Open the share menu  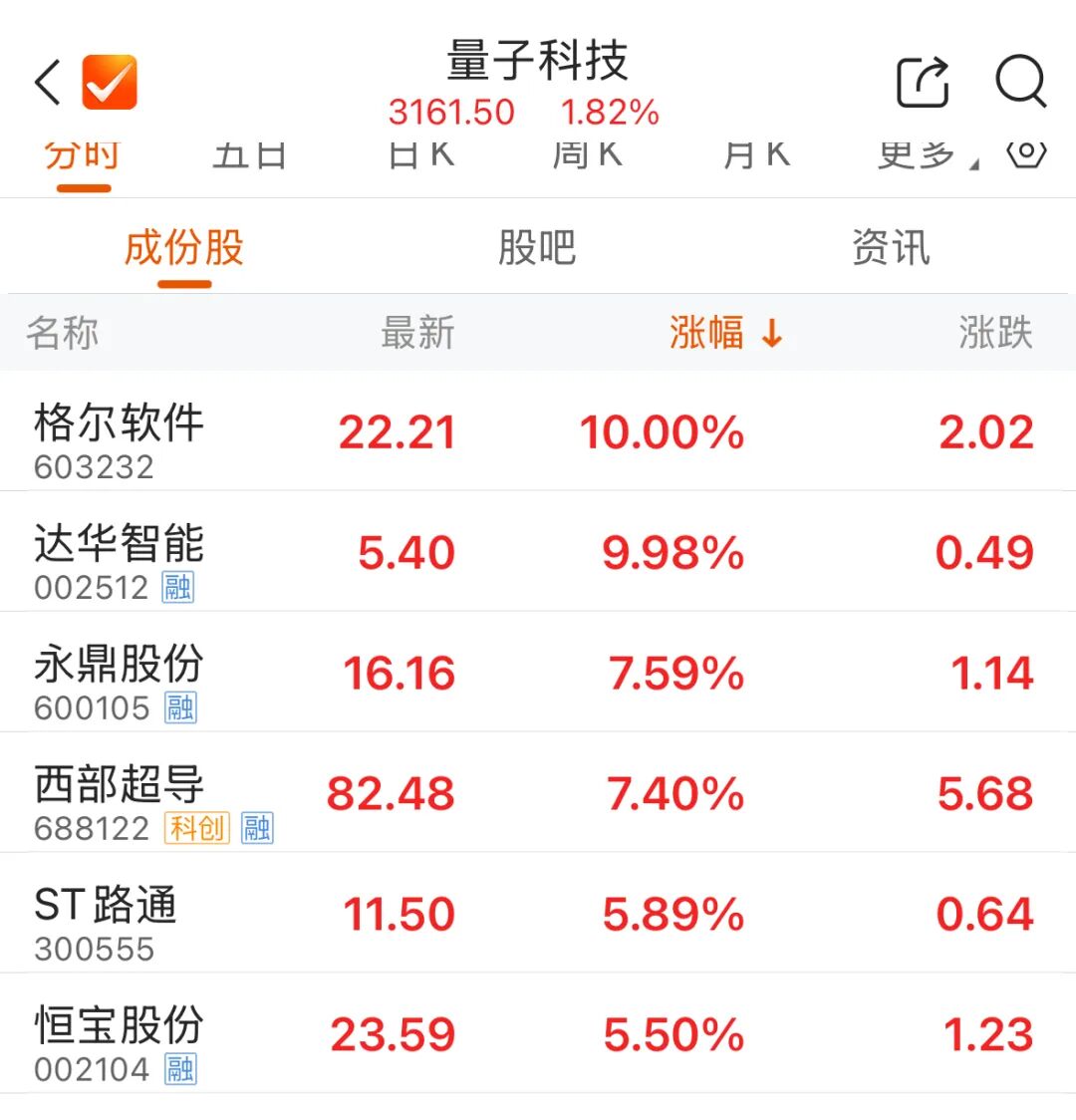[922, 82]
